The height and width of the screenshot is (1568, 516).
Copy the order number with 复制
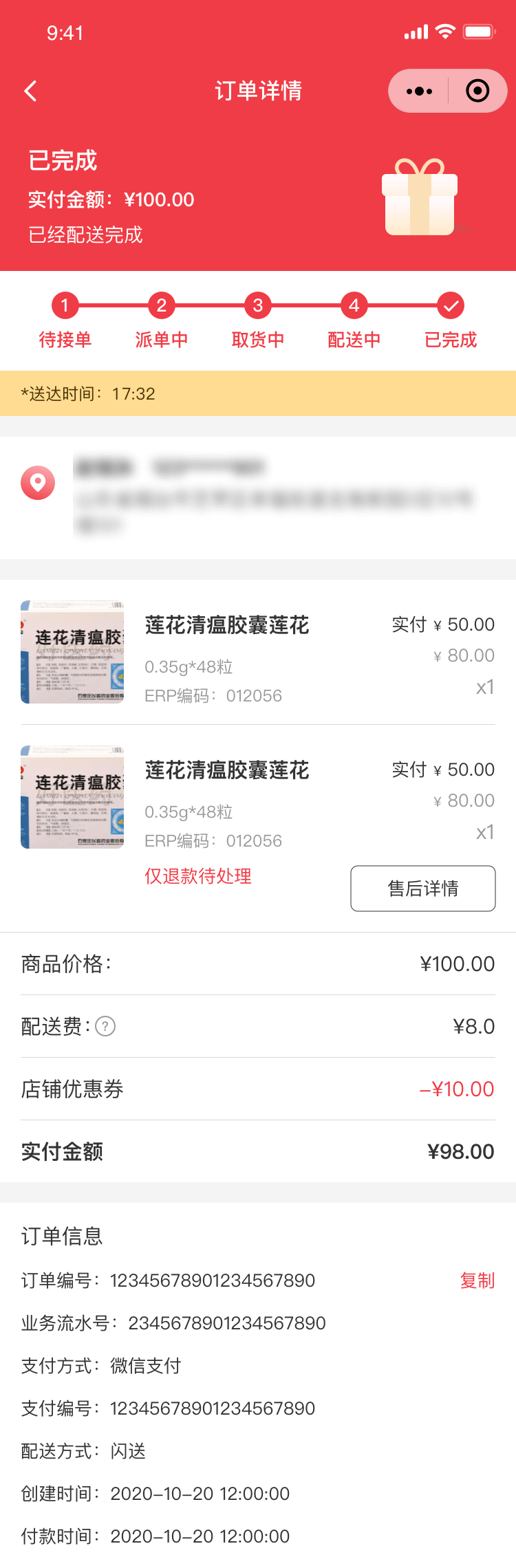pyautogui.click(x=477, y=1281)
